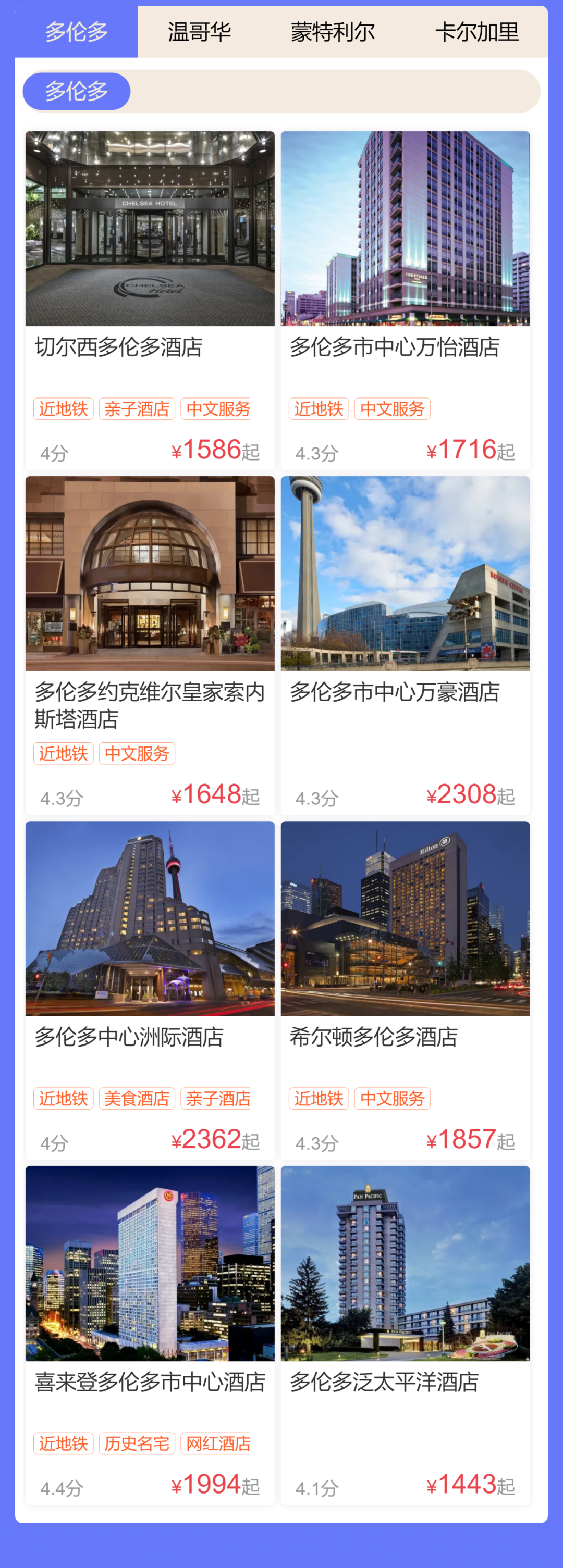Select 多伦多泛太平洋酒店 hotel
563x1568 pixels.
click(x=405, y=1334)
